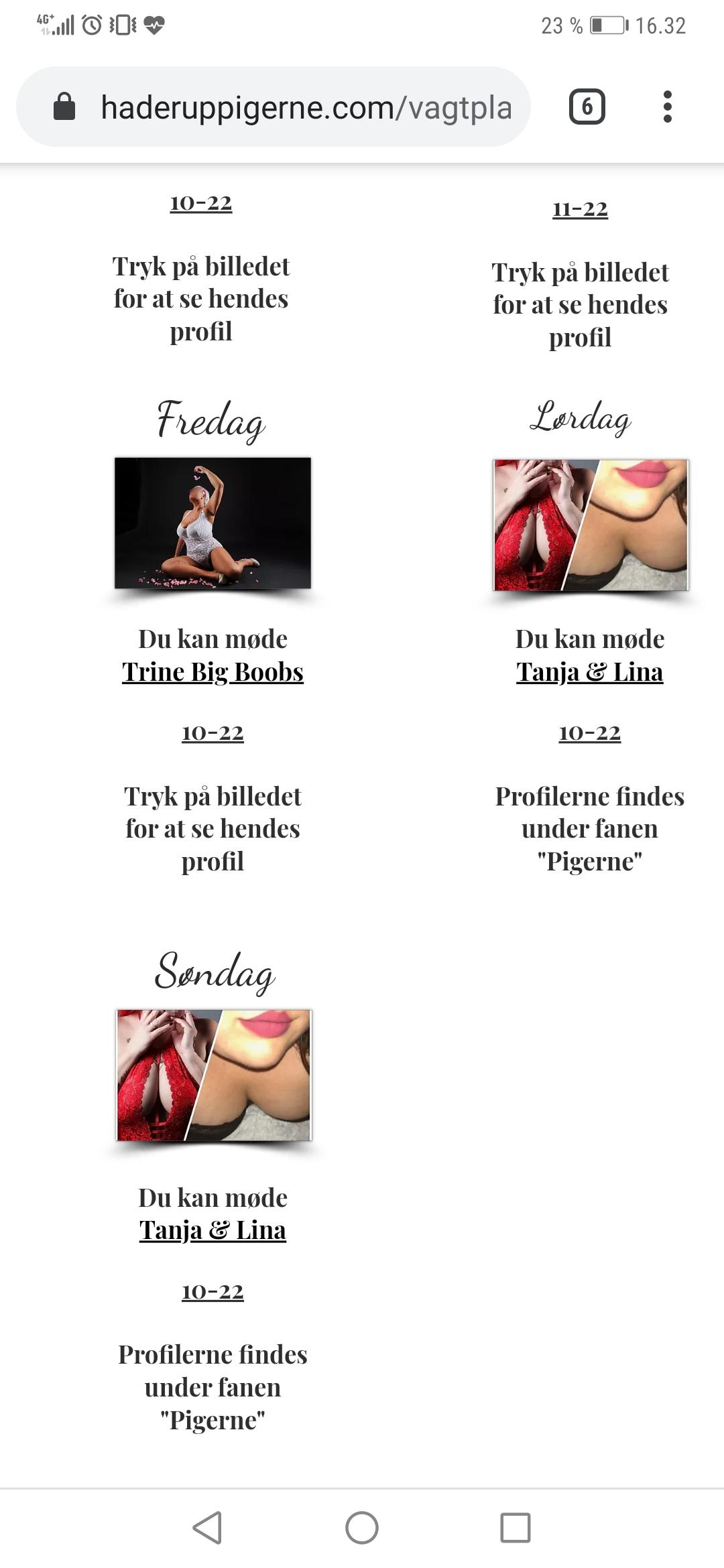724x1568 pixels.
Task: Open the Lørdag picture tile
Action: (x=591, y=525)
